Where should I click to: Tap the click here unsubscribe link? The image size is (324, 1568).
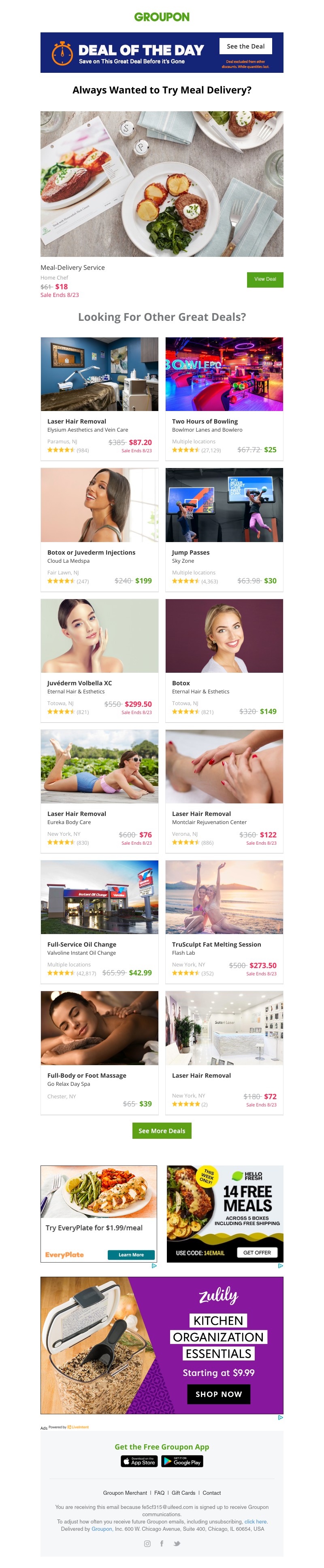(x=255, y=1522)
